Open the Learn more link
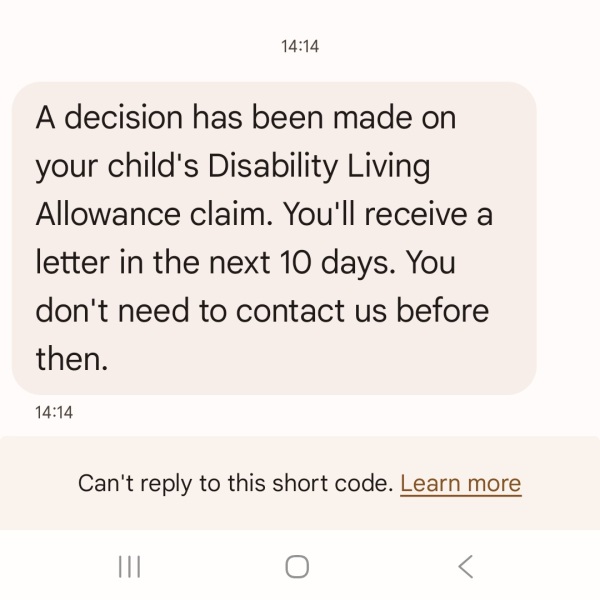 [460, 484]
